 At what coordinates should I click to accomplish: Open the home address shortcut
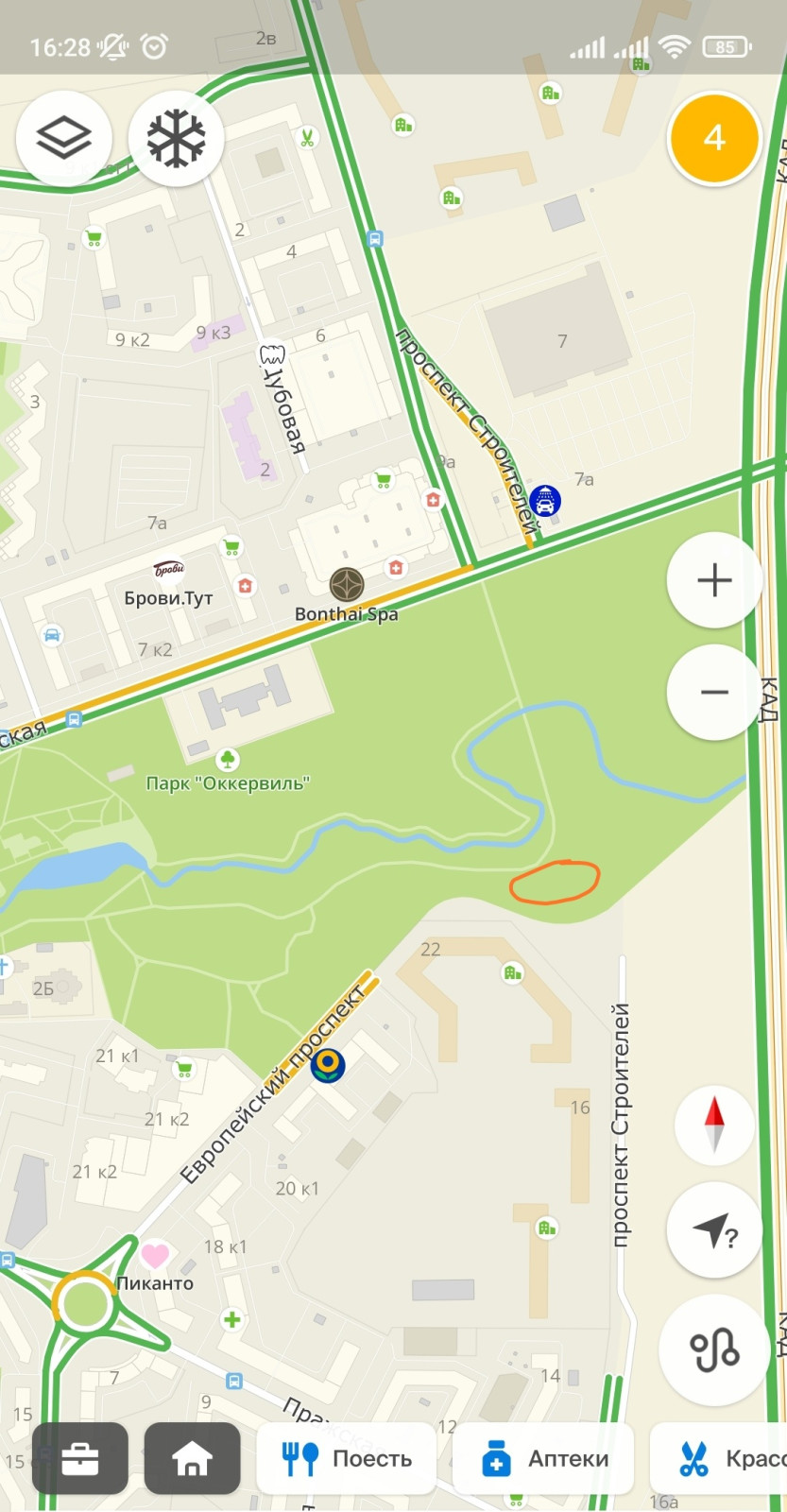pyautogui.click(x=192, y=1458)
